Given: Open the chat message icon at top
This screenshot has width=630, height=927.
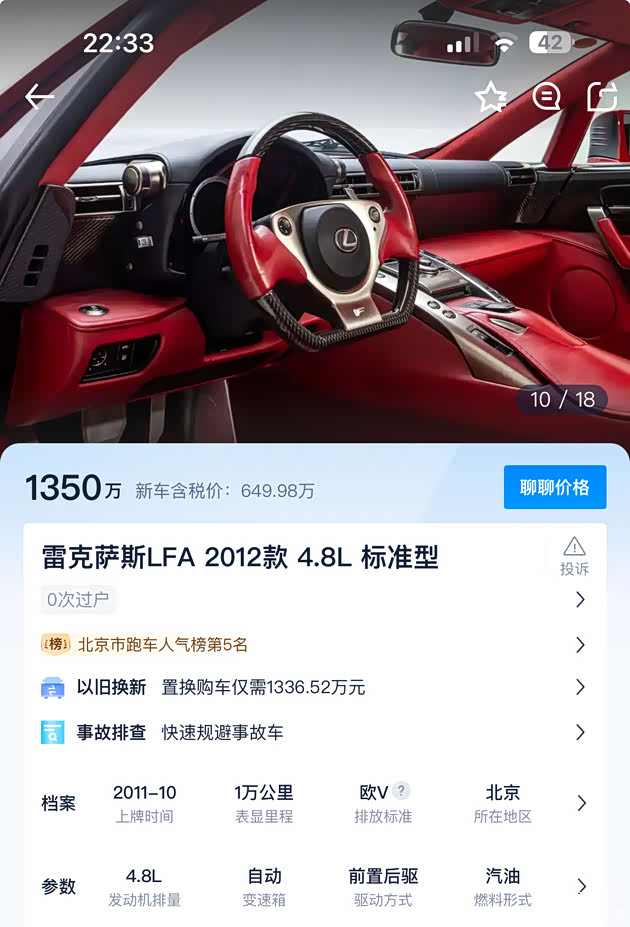Looking at the screenshot, I should click(x=547, y=97).
